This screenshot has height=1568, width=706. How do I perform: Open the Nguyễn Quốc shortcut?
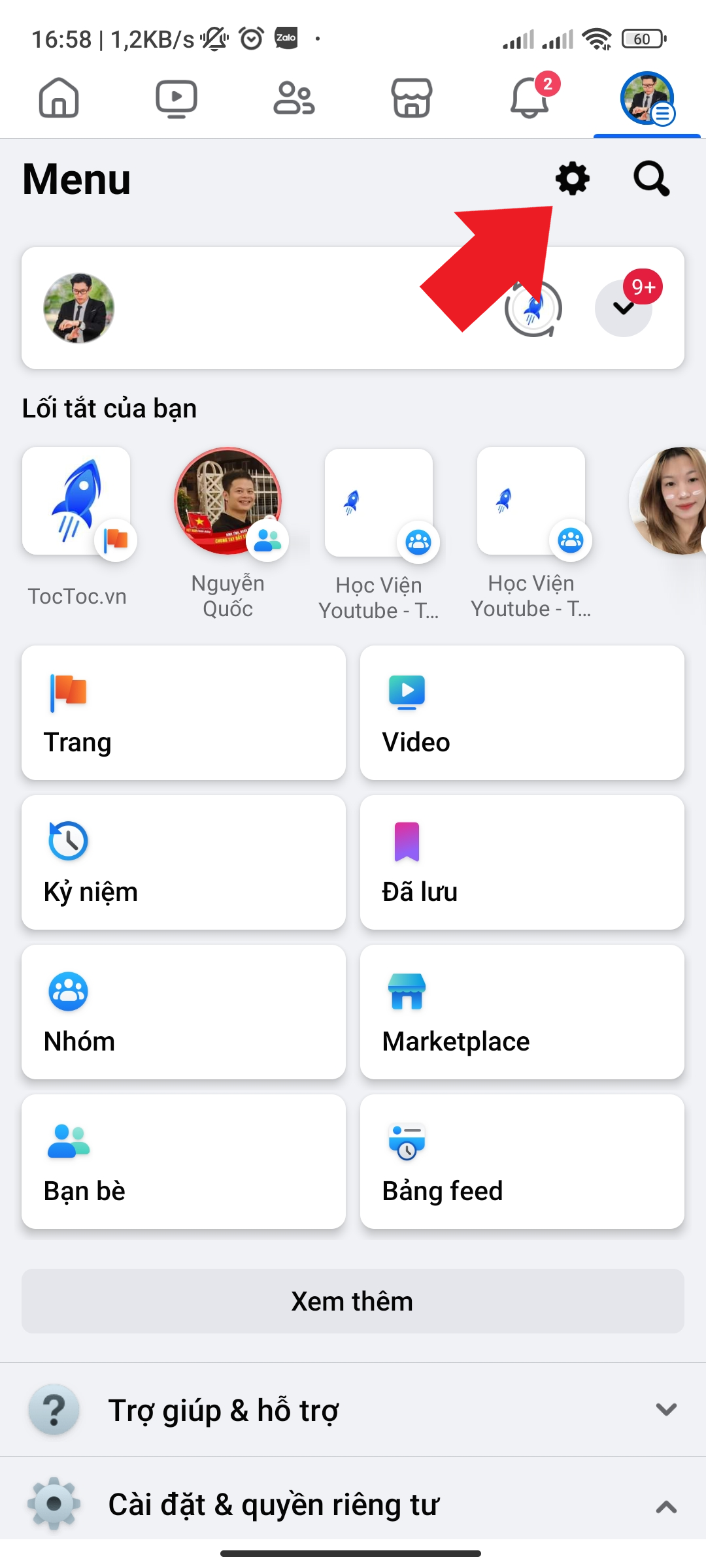[227, 502]
